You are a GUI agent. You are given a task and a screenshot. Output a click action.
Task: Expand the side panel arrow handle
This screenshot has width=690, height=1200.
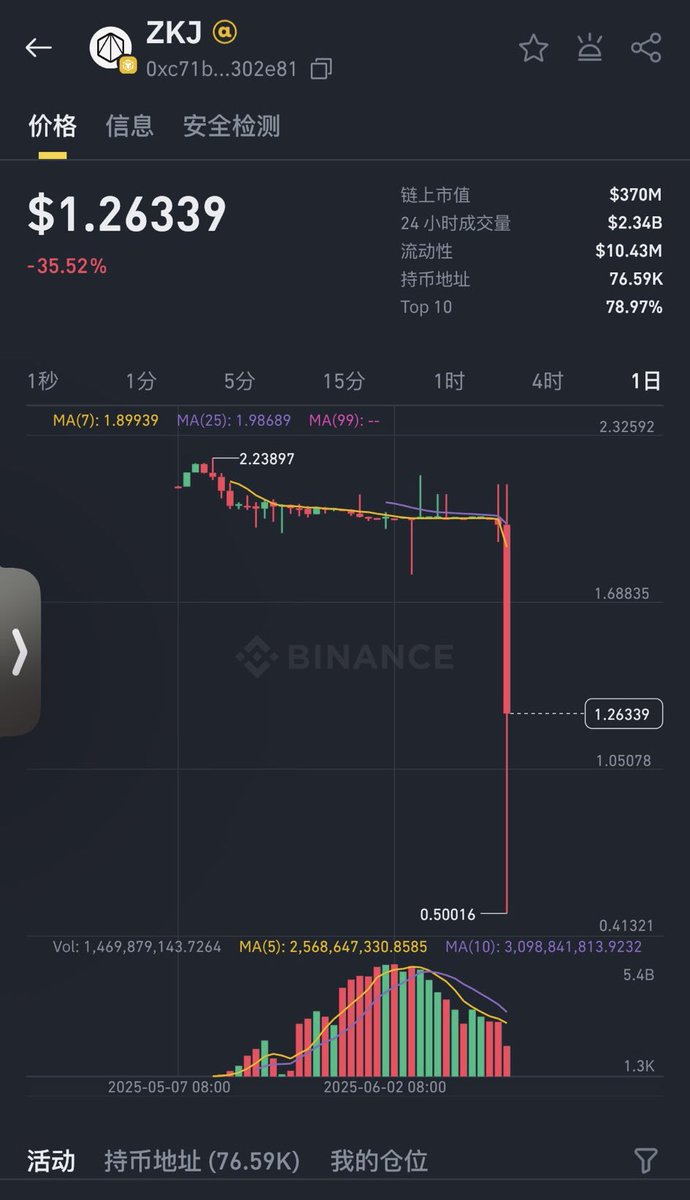click(x=19, y=652)
